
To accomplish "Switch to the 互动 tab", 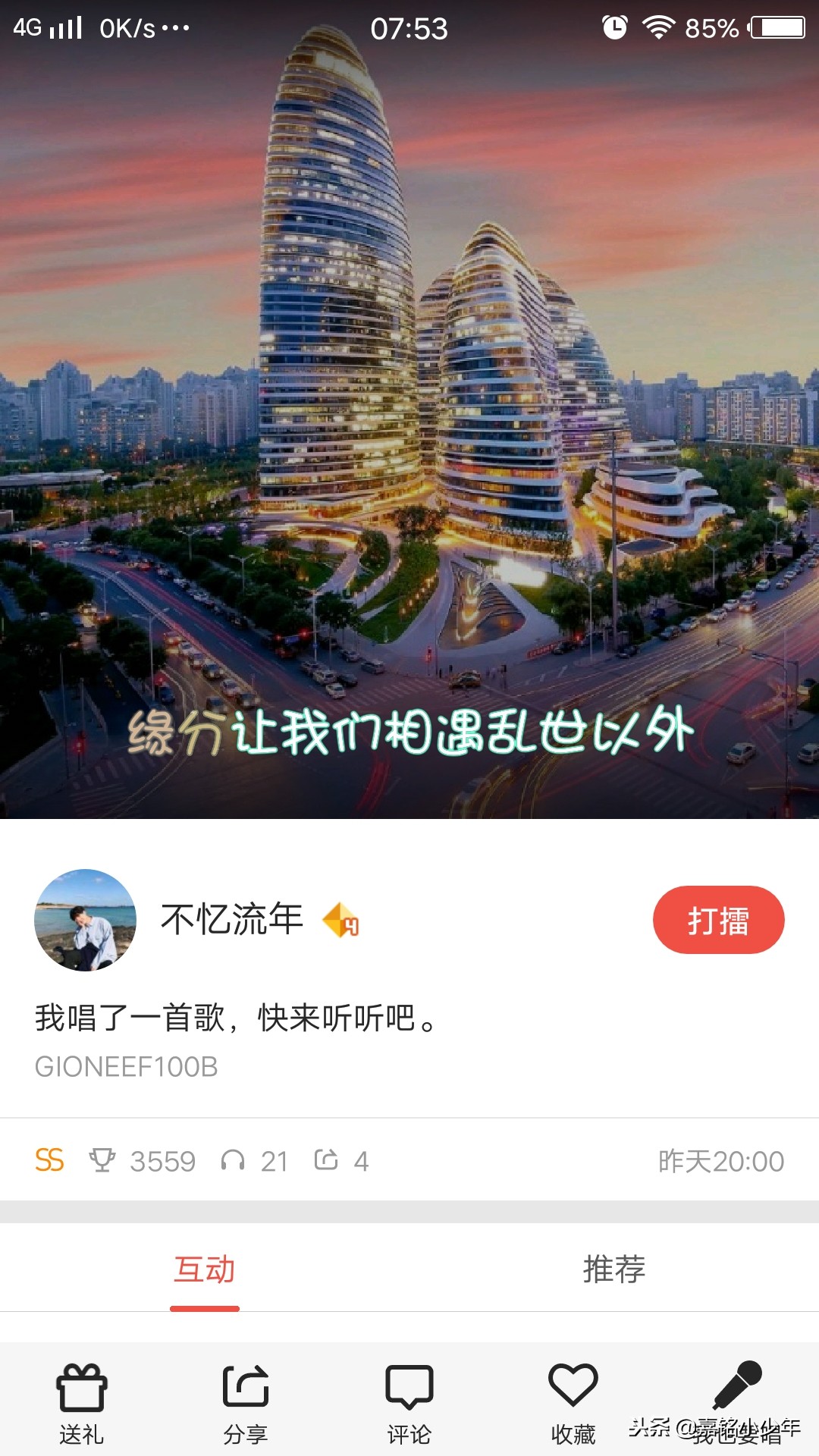I will click(x=205, y=1270).
